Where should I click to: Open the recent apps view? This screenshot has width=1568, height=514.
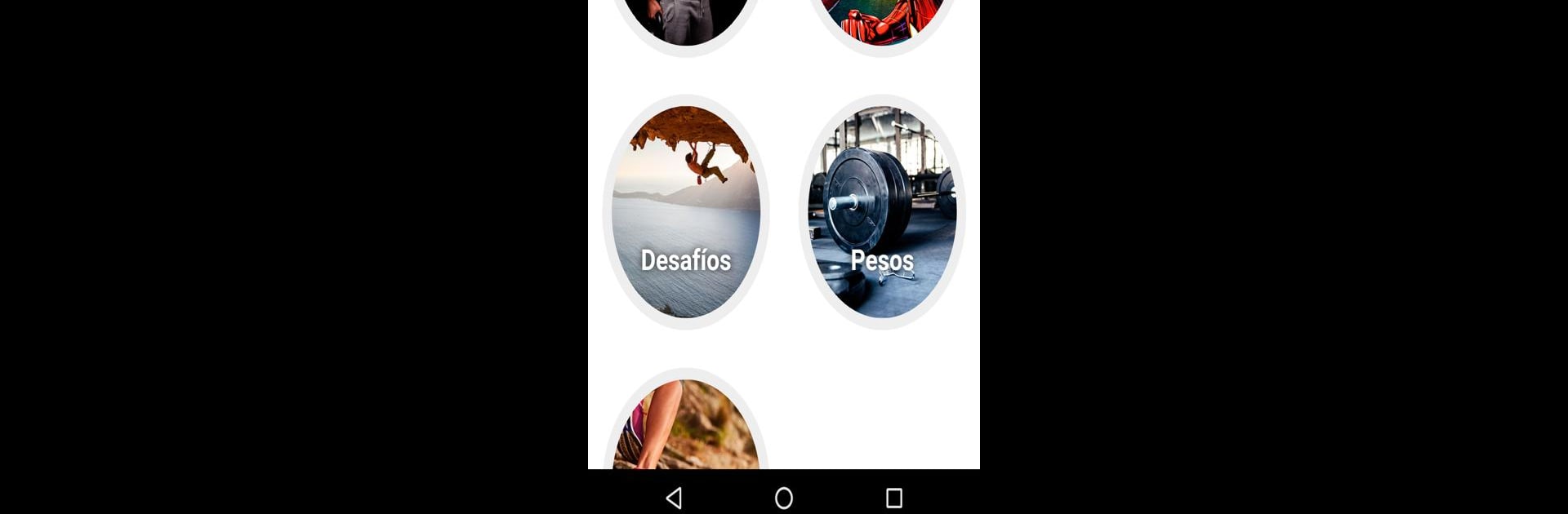click(x=894, y=498)
